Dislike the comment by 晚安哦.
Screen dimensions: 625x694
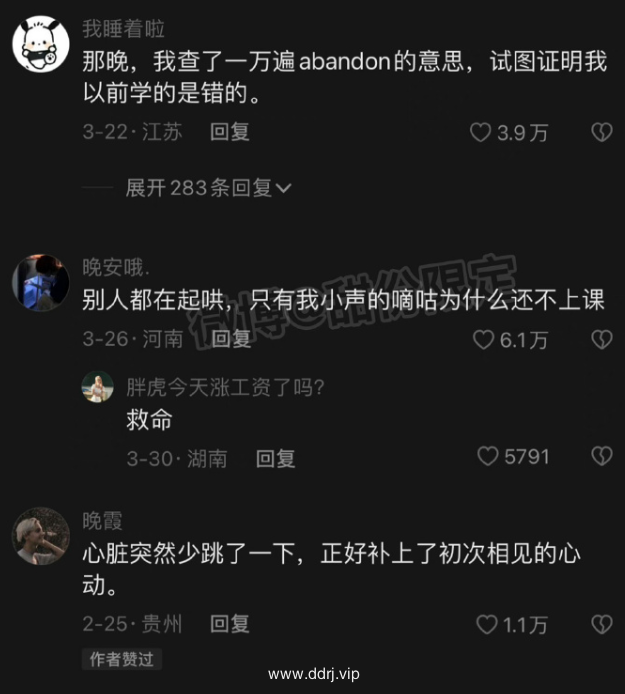[601, 340]
